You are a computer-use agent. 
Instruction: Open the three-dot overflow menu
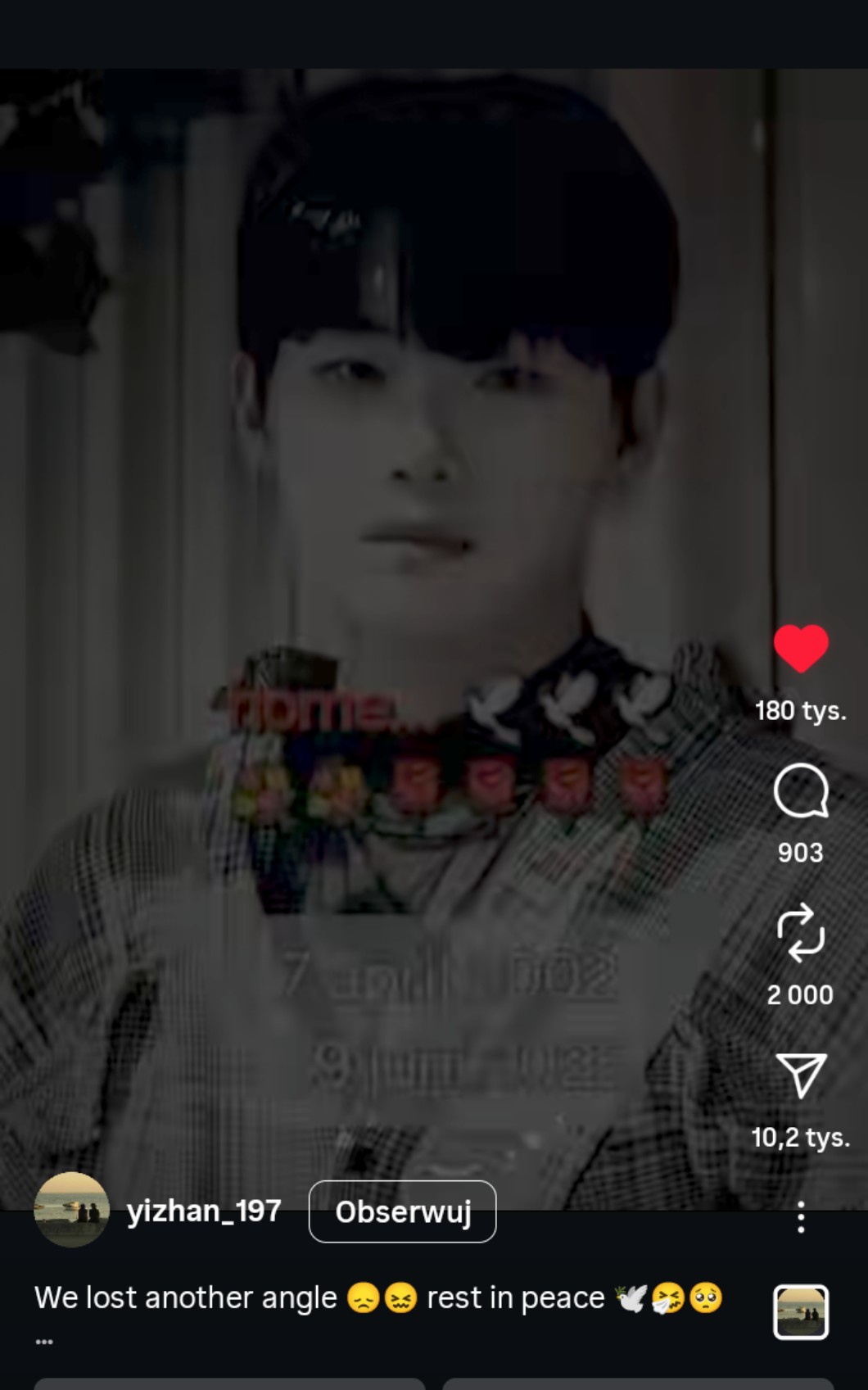pyautogui.click(x=801, y=1217)
